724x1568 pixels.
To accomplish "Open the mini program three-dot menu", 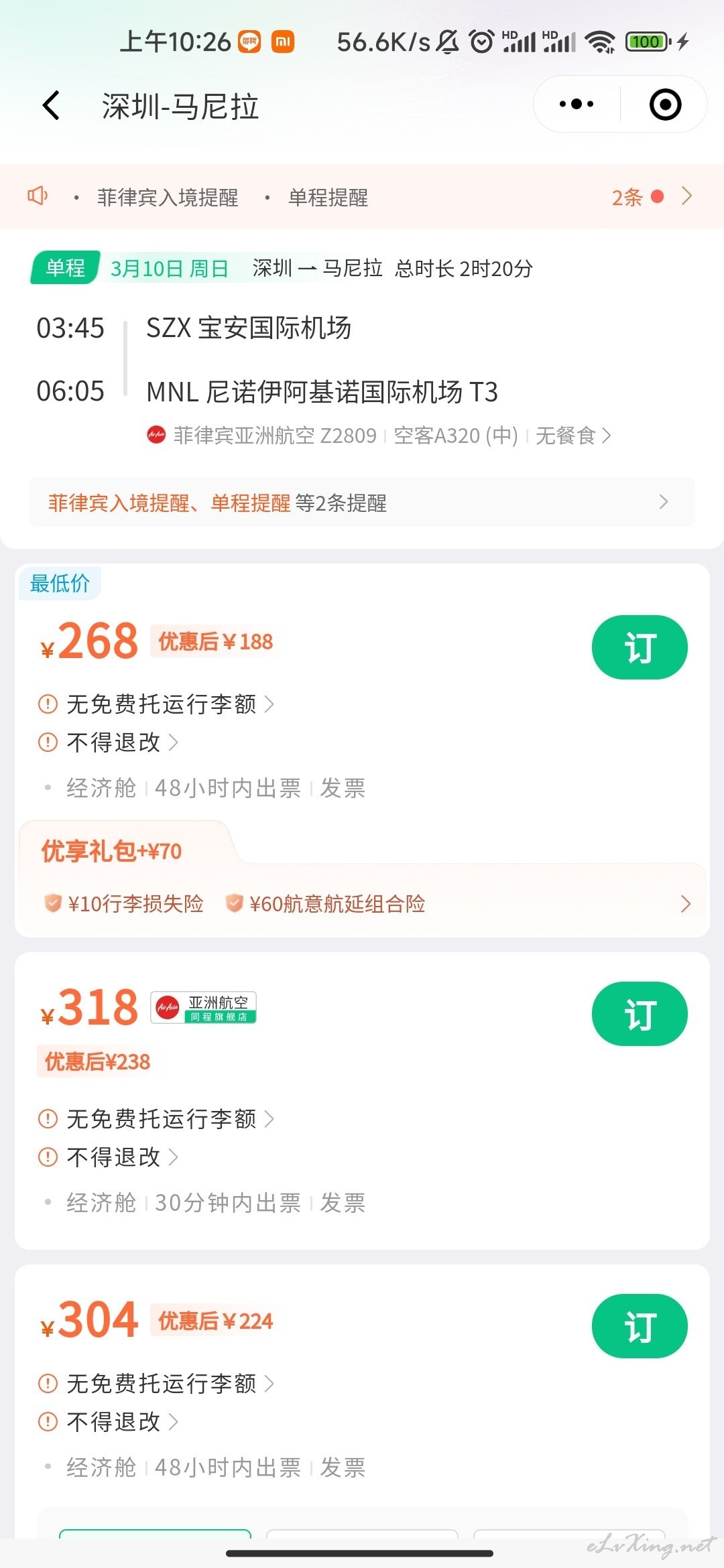I will point(577,105).
